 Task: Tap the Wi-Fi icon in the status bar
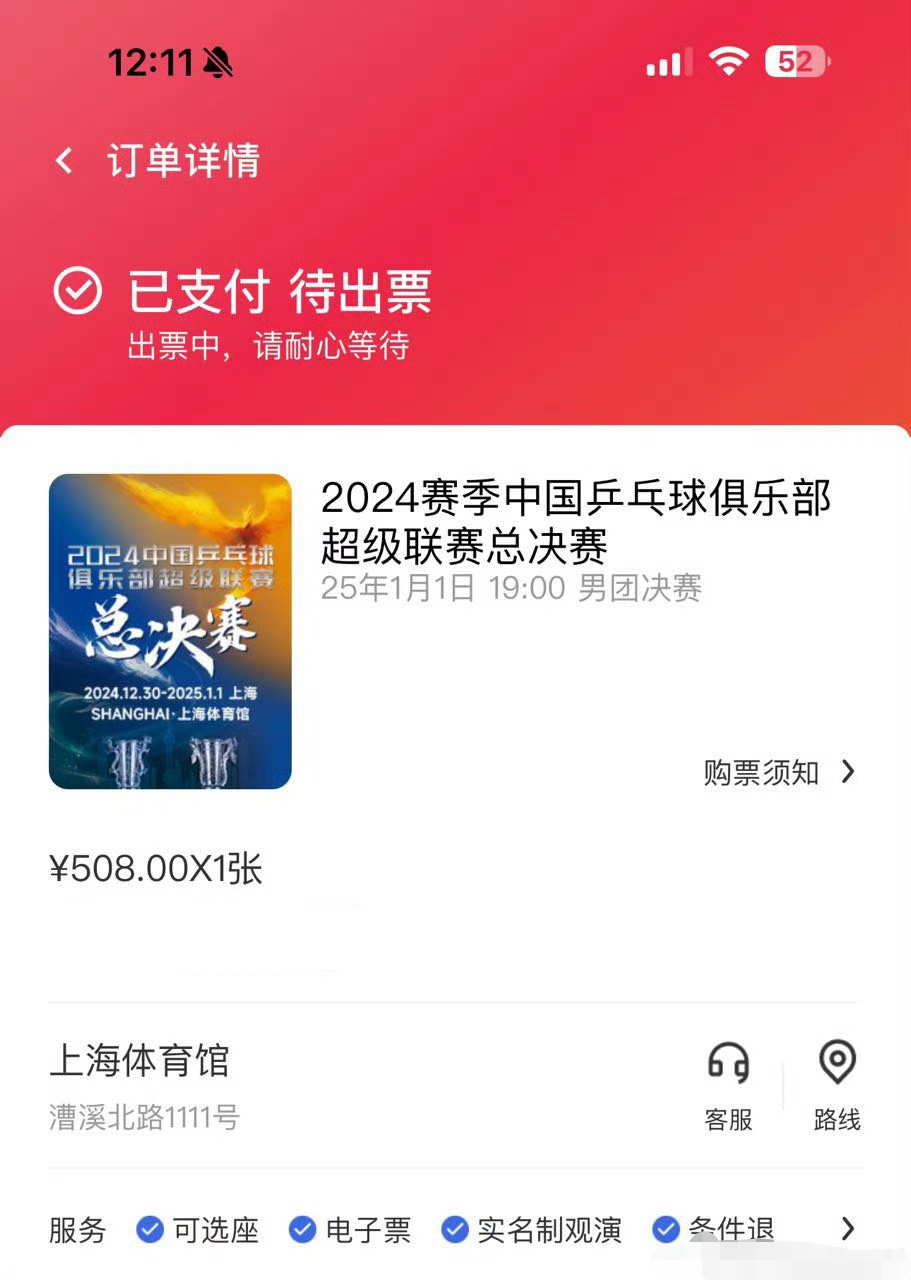[729, 61]
